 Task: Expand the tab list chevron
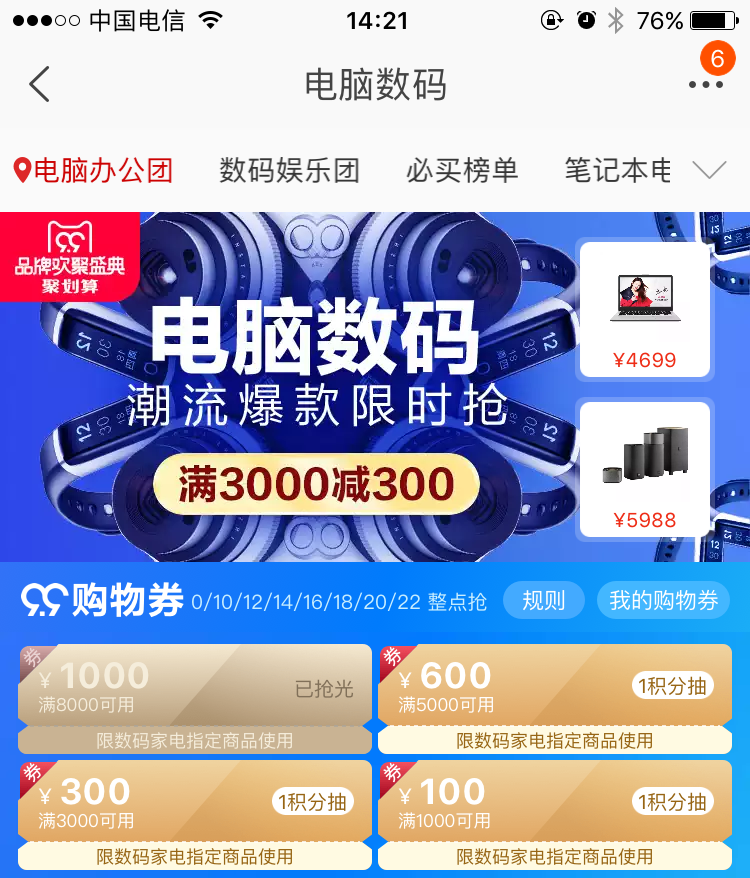[709, 171]
